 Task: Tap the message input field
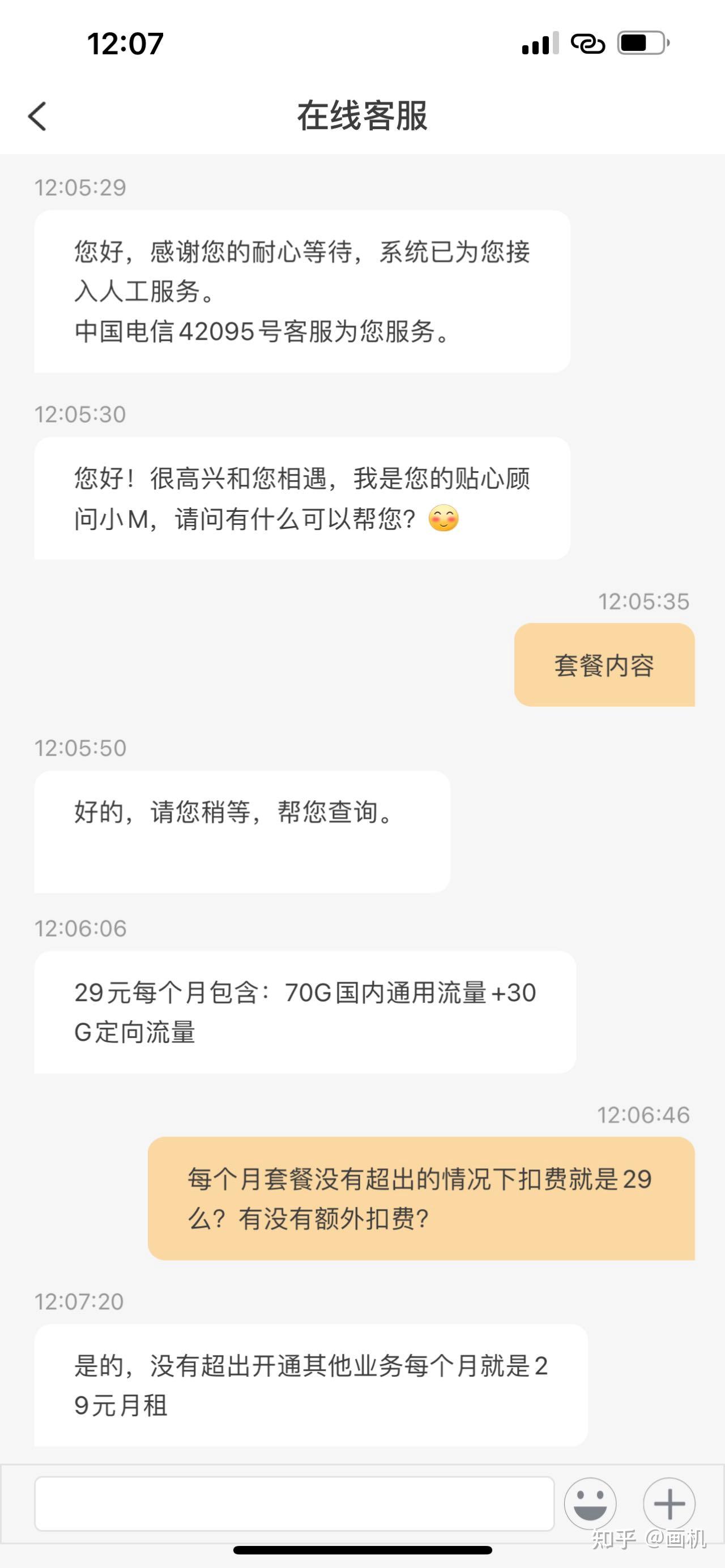[x=294, y=1503]
